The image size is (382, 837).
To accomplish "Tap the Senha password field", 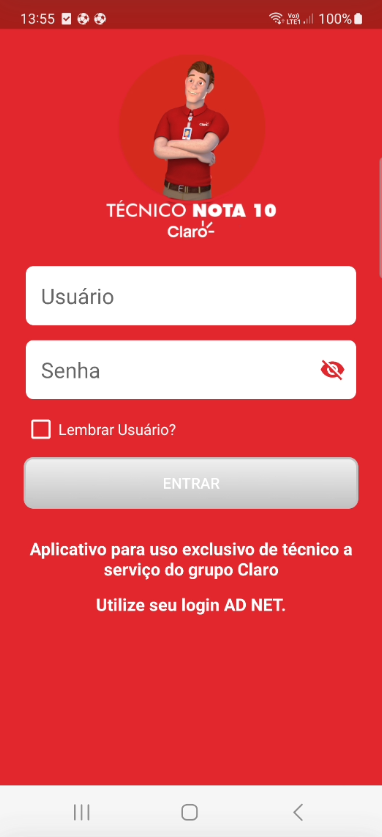I will [190, 370].
